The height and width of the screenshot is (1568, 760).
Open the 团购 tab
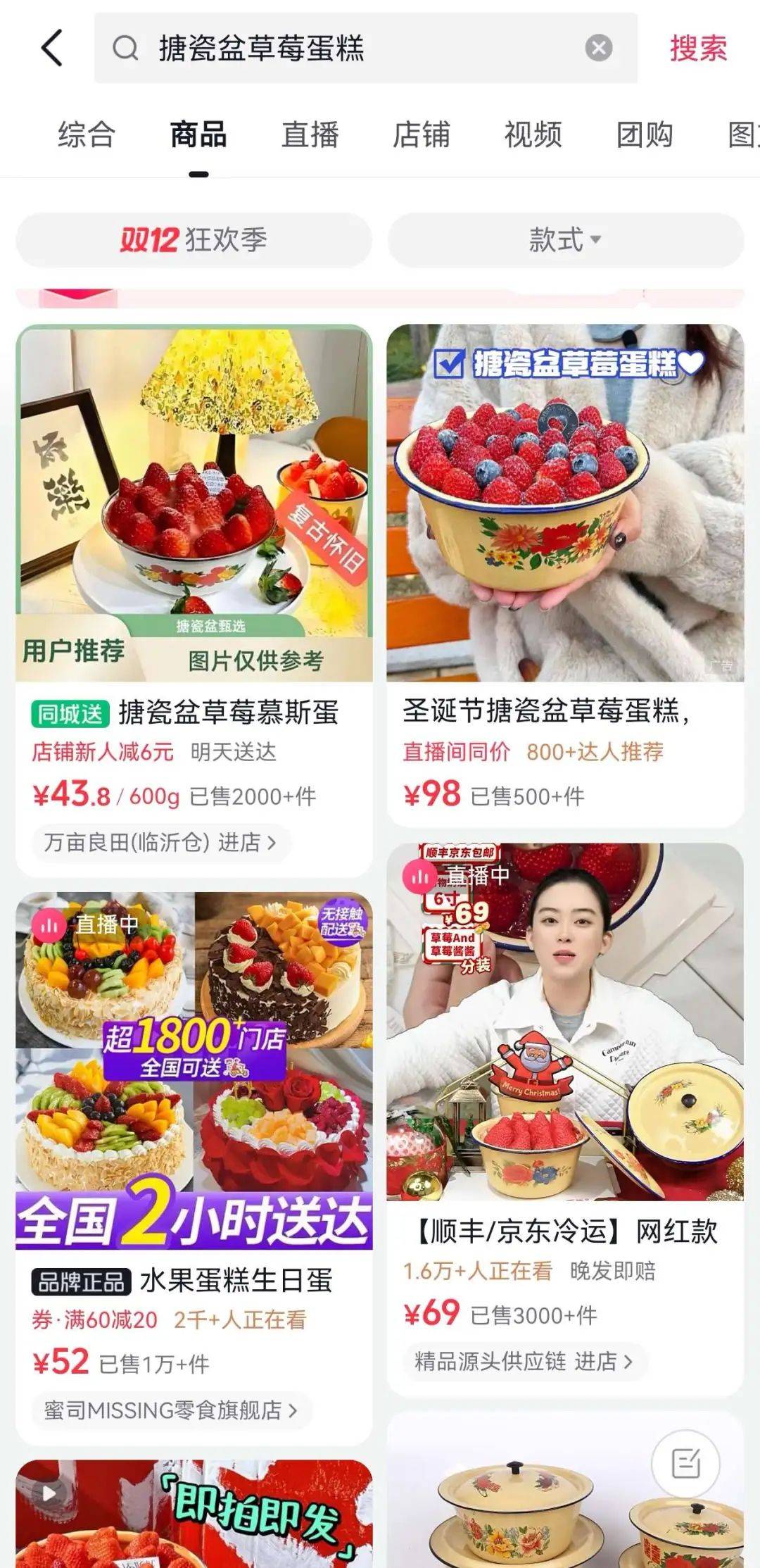point(645,134)
